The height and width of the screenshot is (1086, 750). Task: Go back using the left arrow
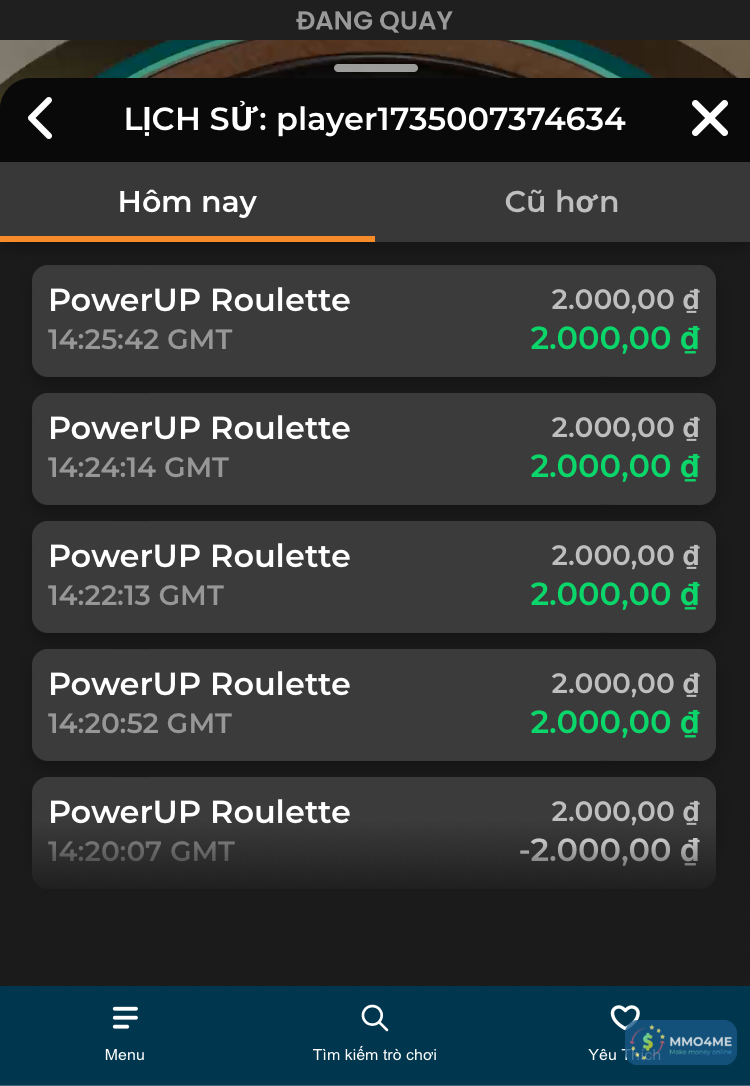(x=40, y=119)
